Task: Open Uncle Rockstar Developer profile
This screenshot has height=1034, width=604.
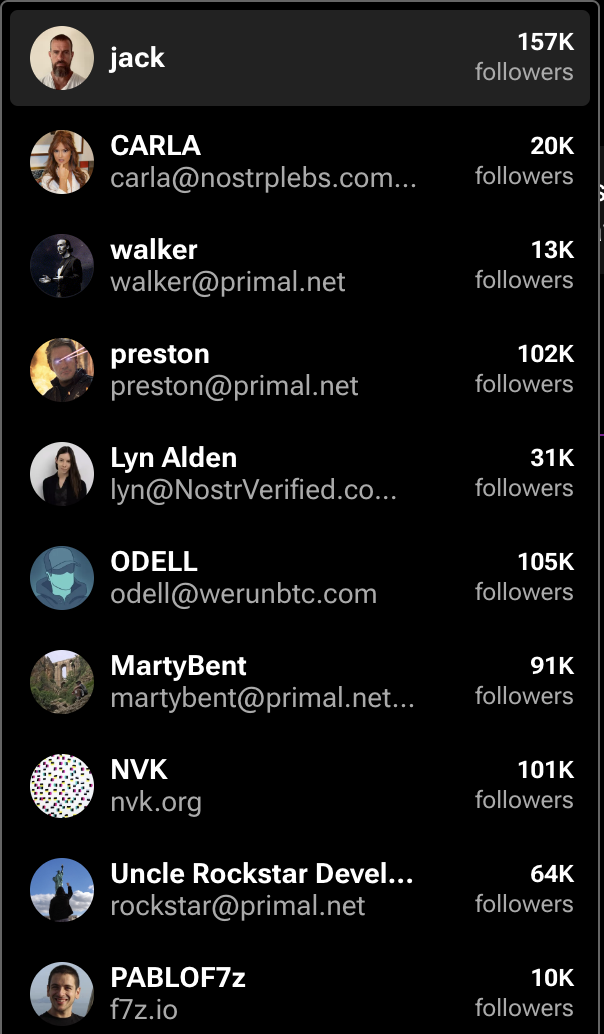Action: tap(299, 890)
